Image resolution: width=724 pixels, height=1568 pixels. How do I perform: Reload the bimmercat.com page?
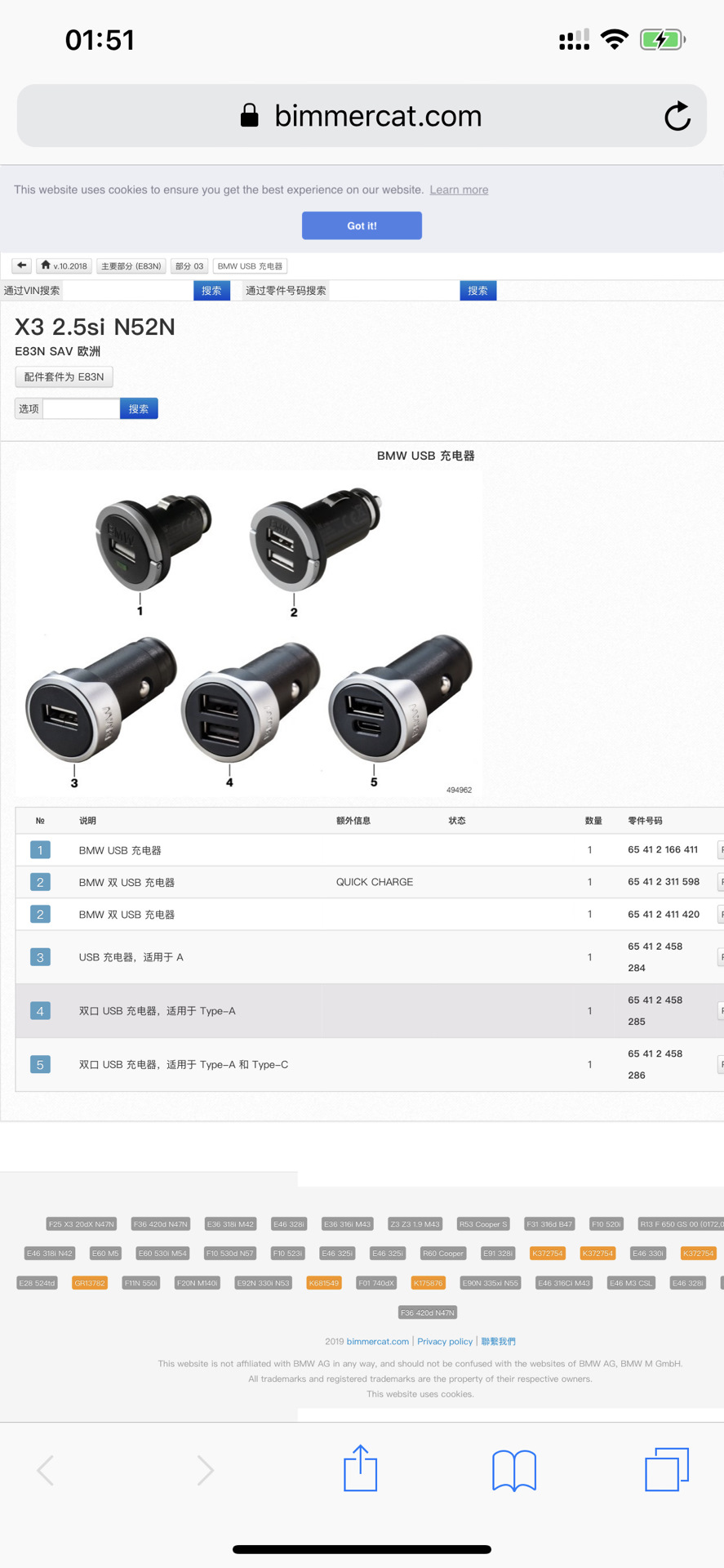(x=677, y=116)
